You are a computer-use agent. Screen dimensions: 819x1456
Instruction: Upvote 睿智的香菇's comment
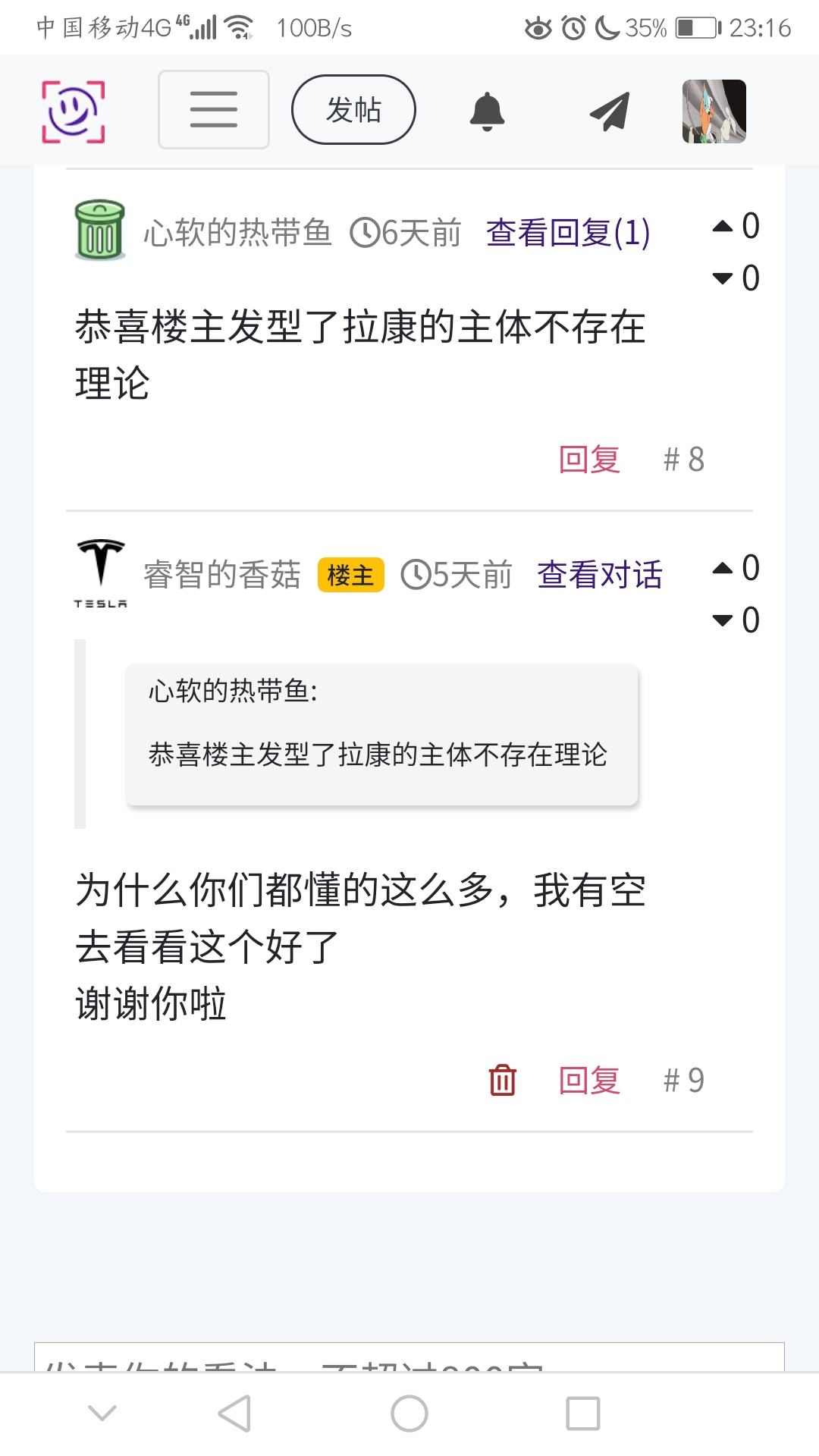click(723, 568)
